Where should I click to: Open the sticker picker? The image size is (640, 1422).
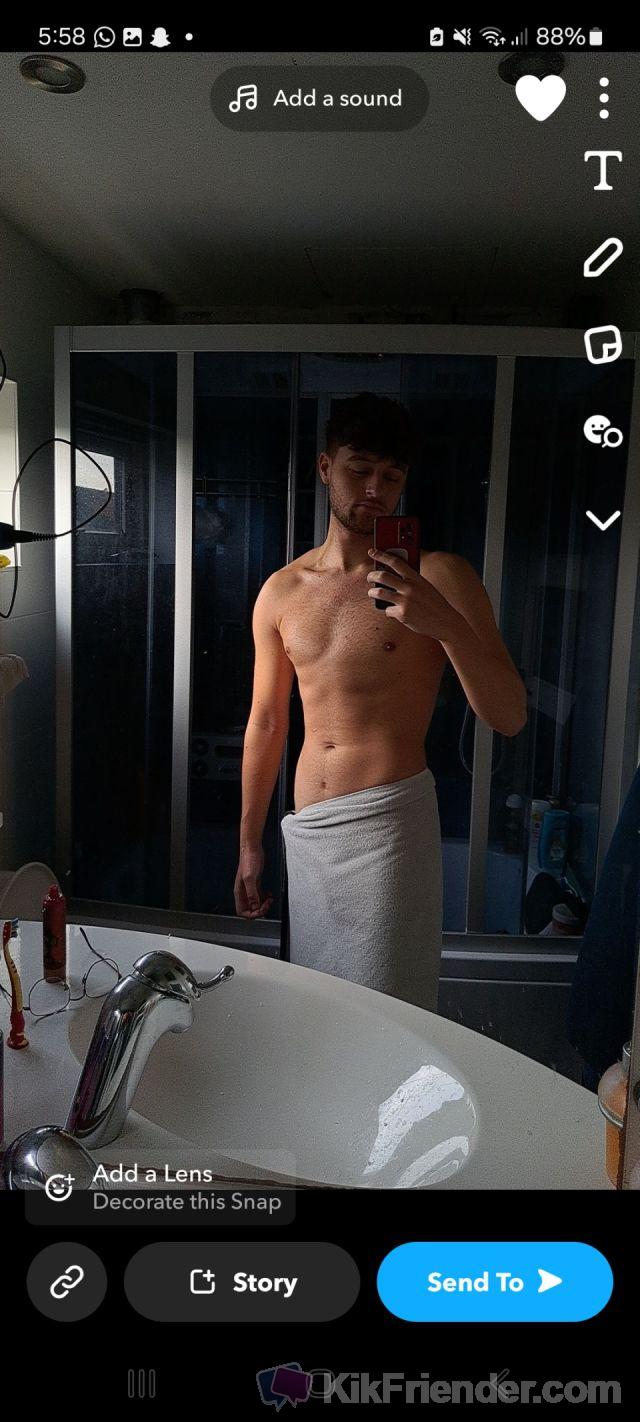[x=603, y=344]
